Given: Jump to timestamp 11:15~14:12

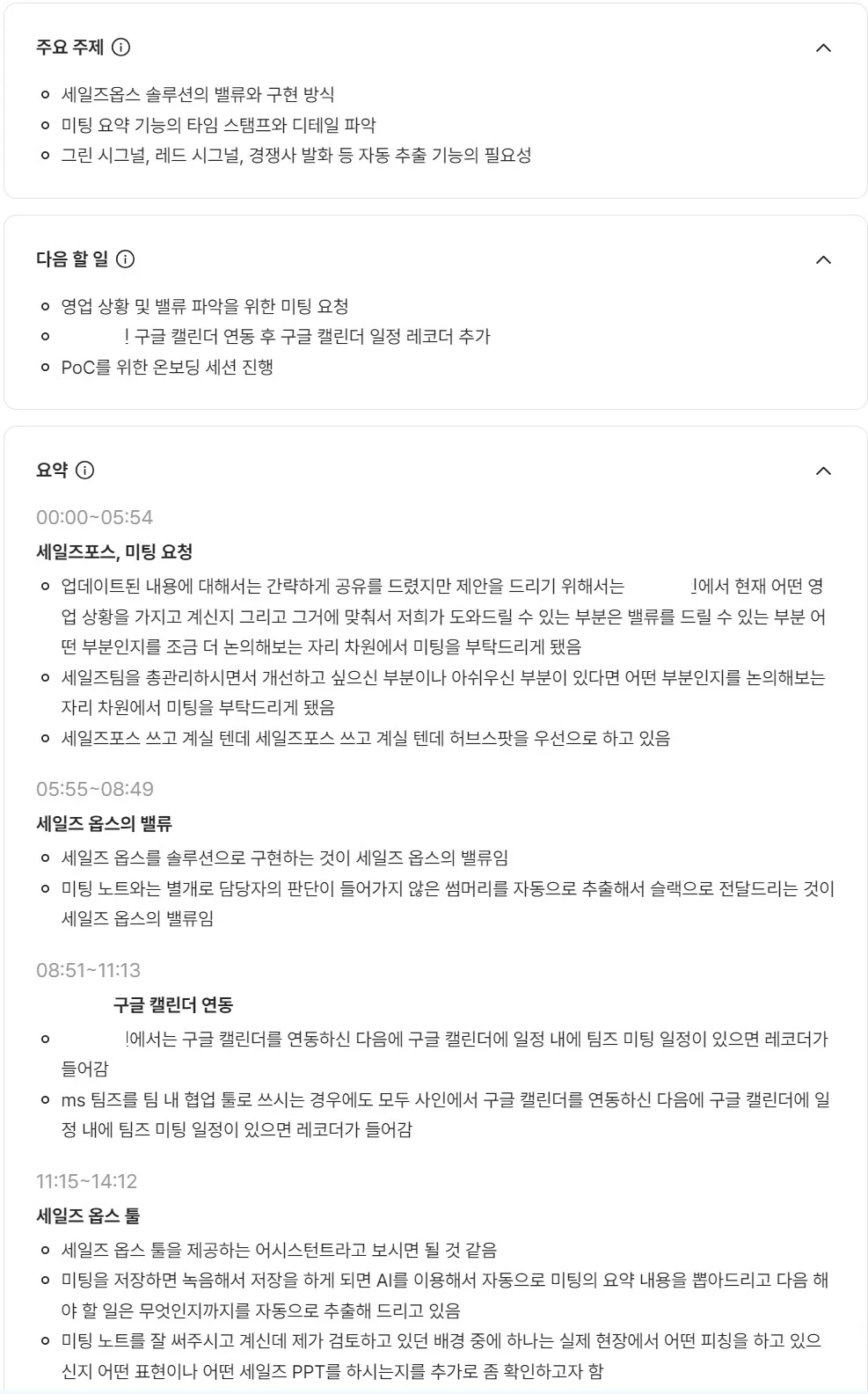Looking at the screenshot, I should click(x=86, y=1181).
